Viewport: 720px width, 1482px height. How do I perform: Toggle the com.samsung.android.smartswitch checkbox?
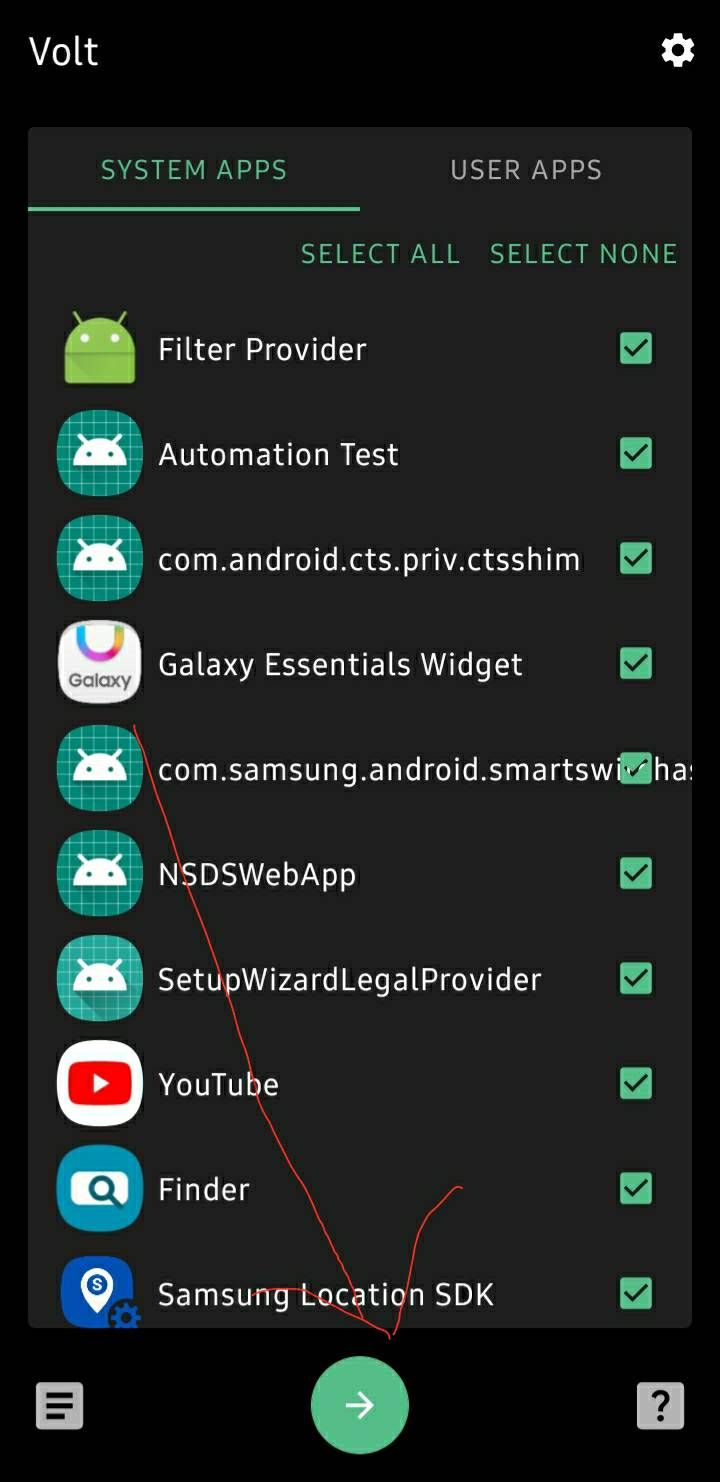pos(636,768)
